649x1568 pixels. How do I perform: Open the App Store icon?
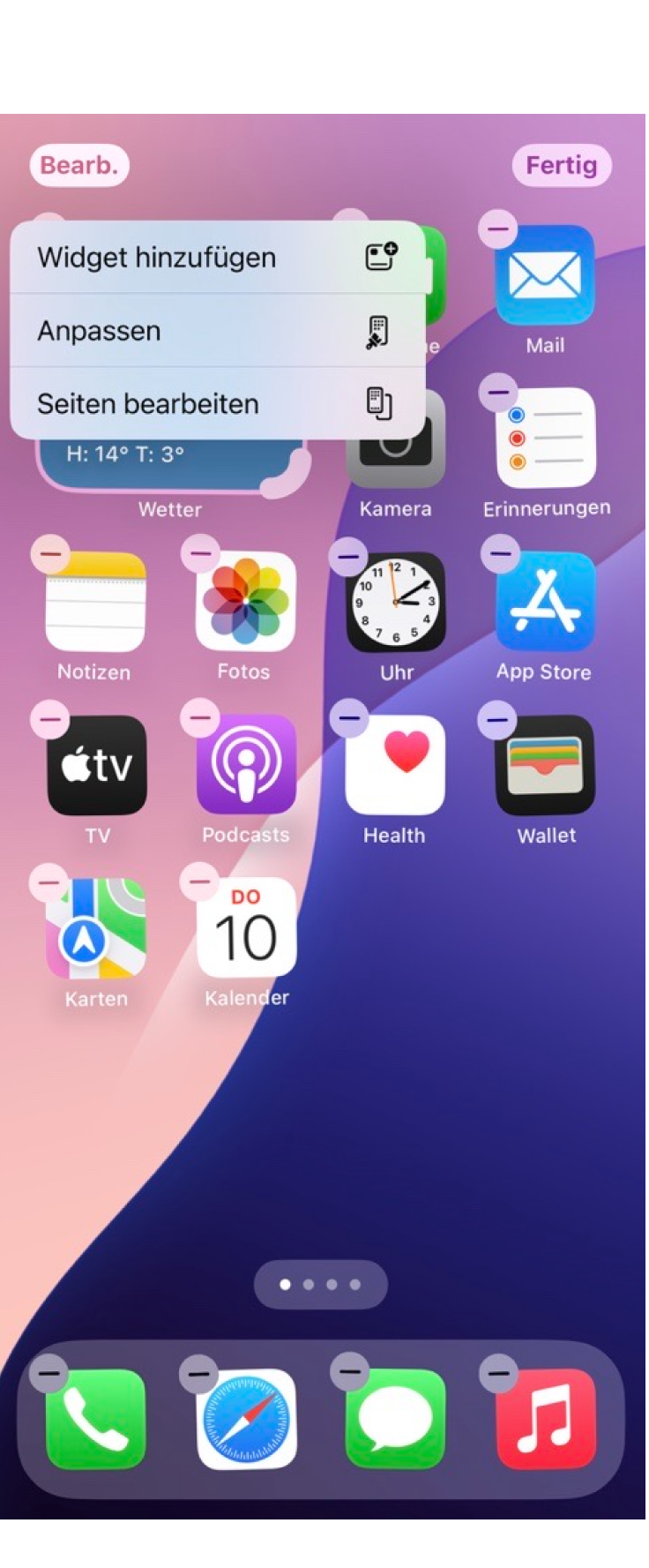[545, 602]
